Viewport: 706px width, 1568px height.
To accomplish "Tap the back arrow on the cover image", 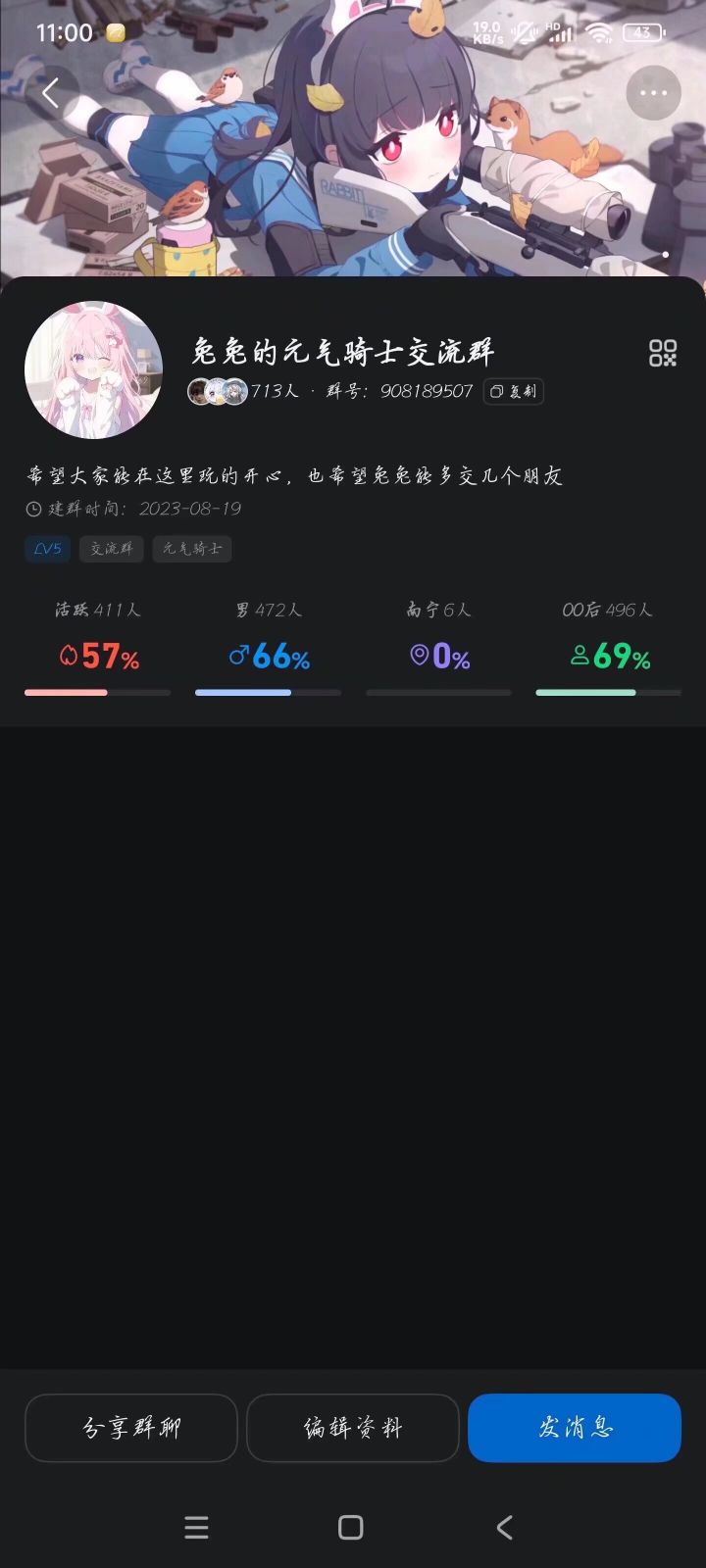I will 49,92.
